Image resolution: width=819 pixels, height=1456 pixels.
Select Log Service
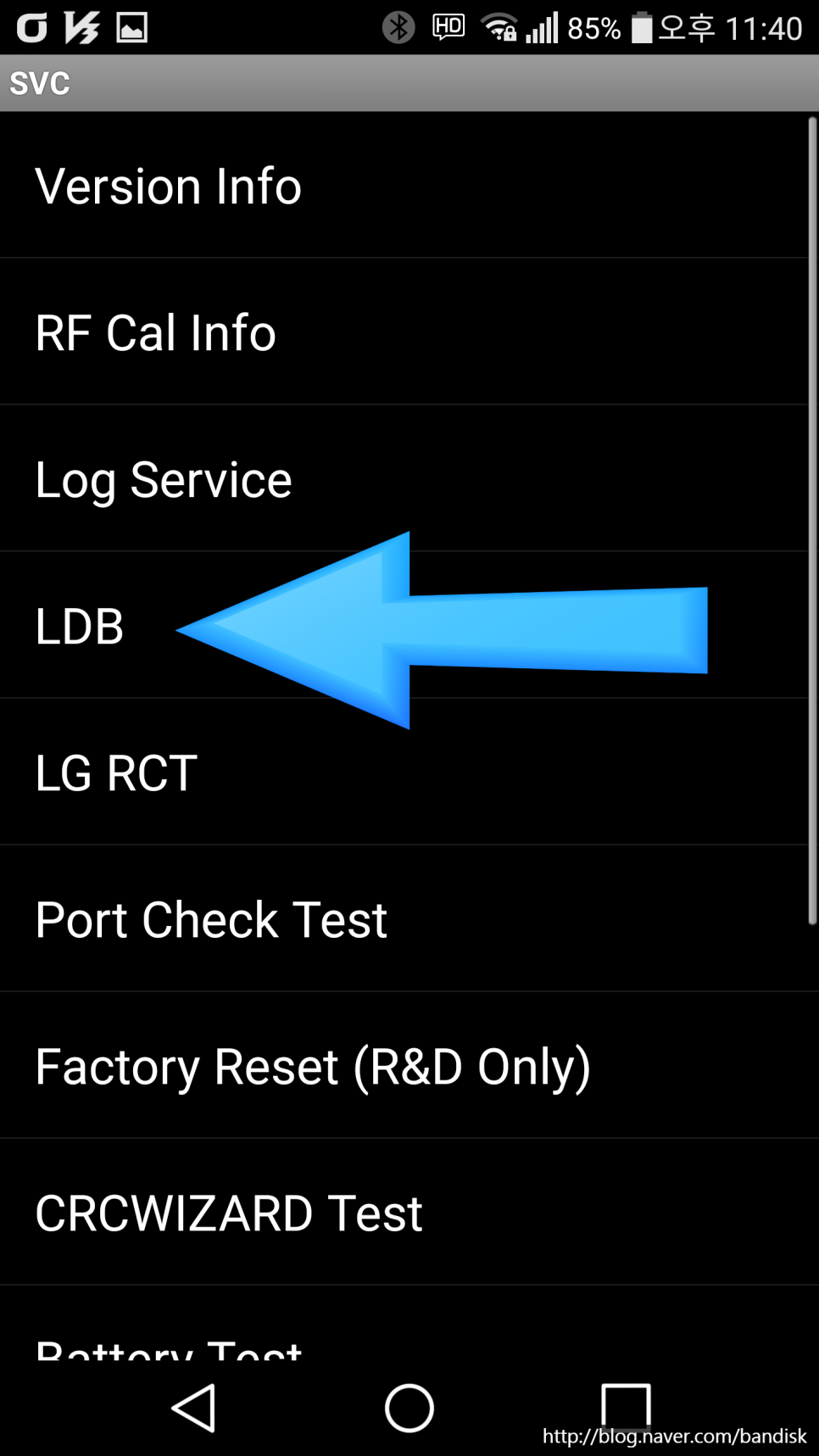[x=404, y=478]
